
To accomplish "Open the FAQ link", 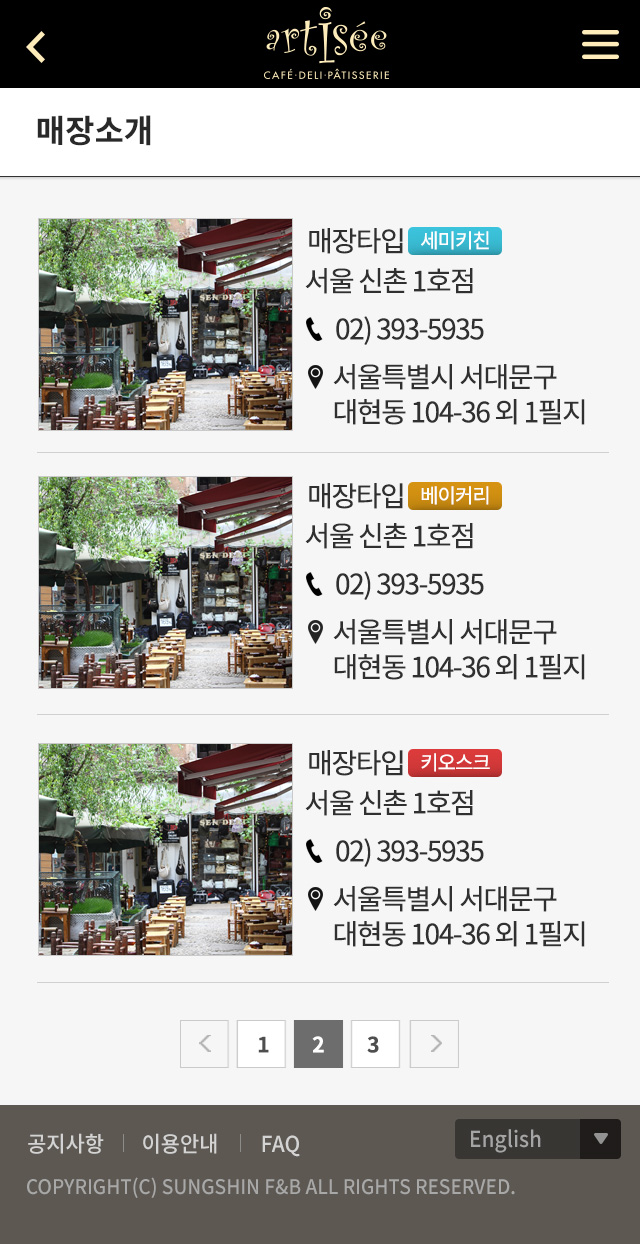I will [280, 1144].
